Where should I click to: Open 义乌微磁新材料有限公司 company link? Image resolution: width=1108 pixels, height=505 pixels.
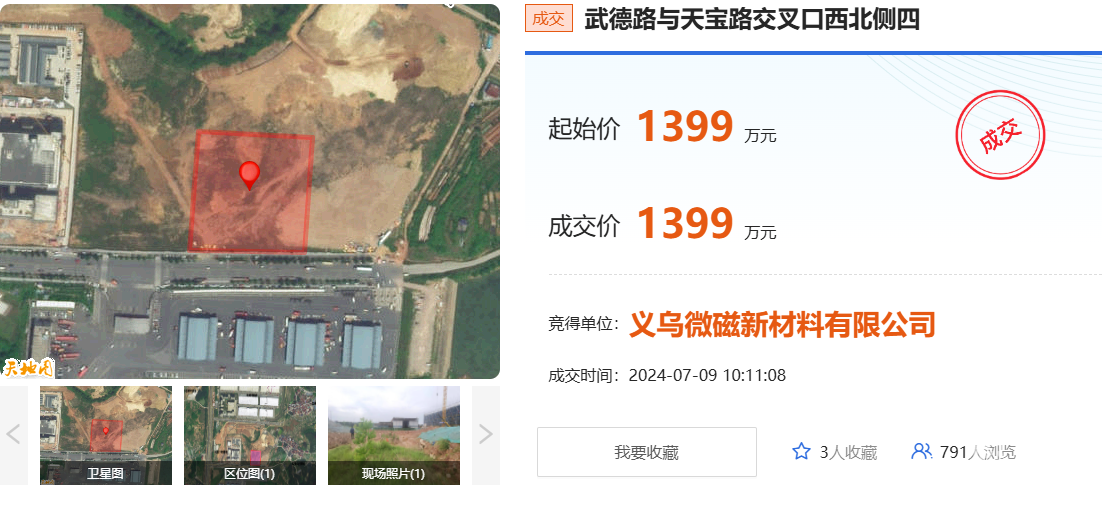click(782, 324)
